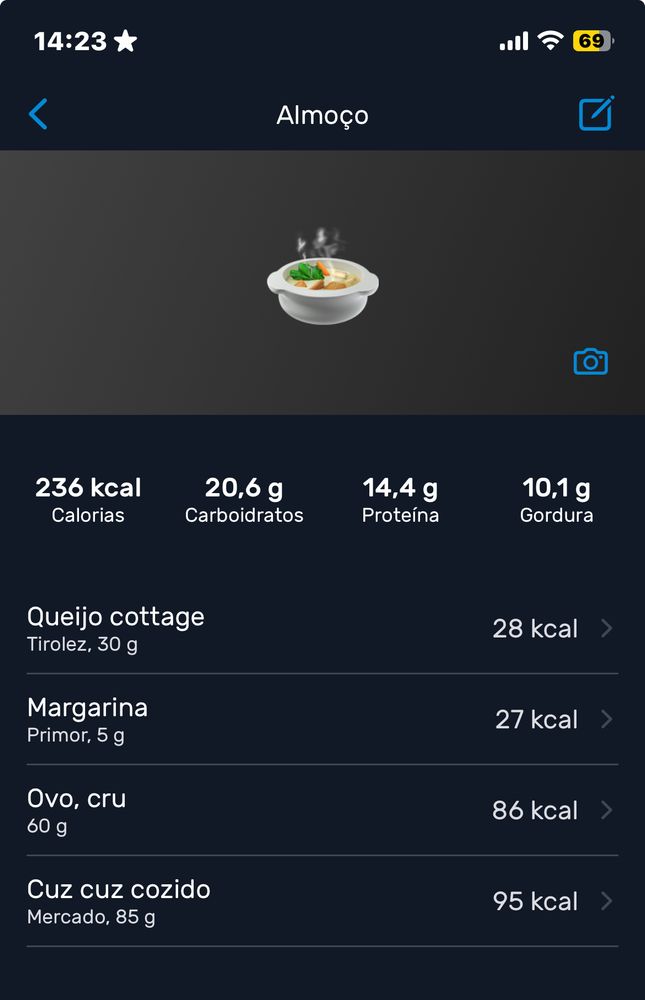Select the Cuz cuz cozido row
Image resolution: width=645 pixels, height=1000 pixels.
click(x=322, y=902)
